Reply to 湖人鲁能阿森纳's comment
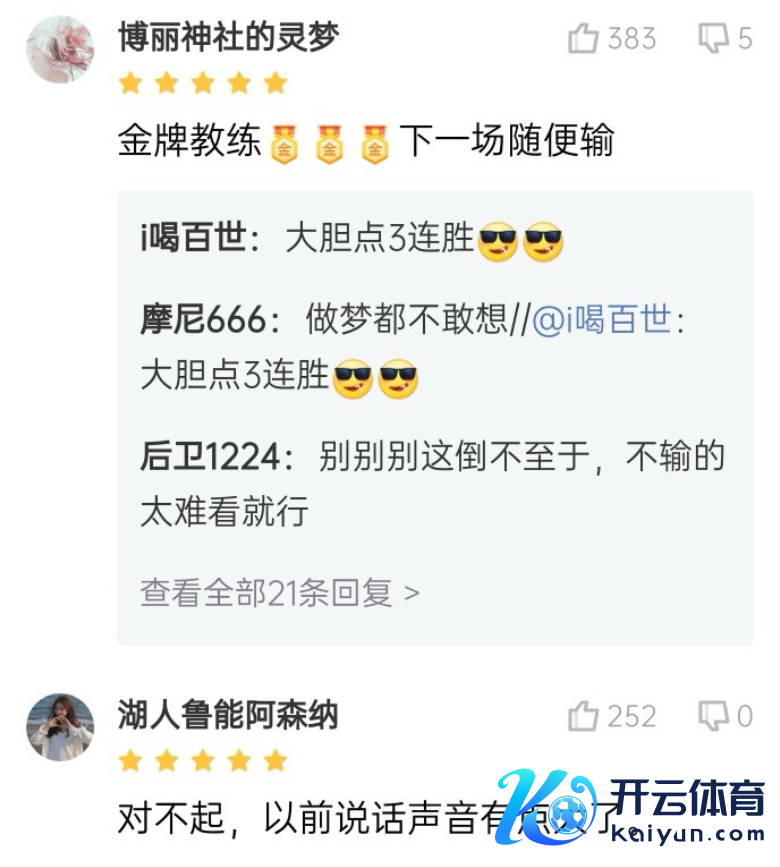This screenshot has height=867, width=780. point(712,716)
